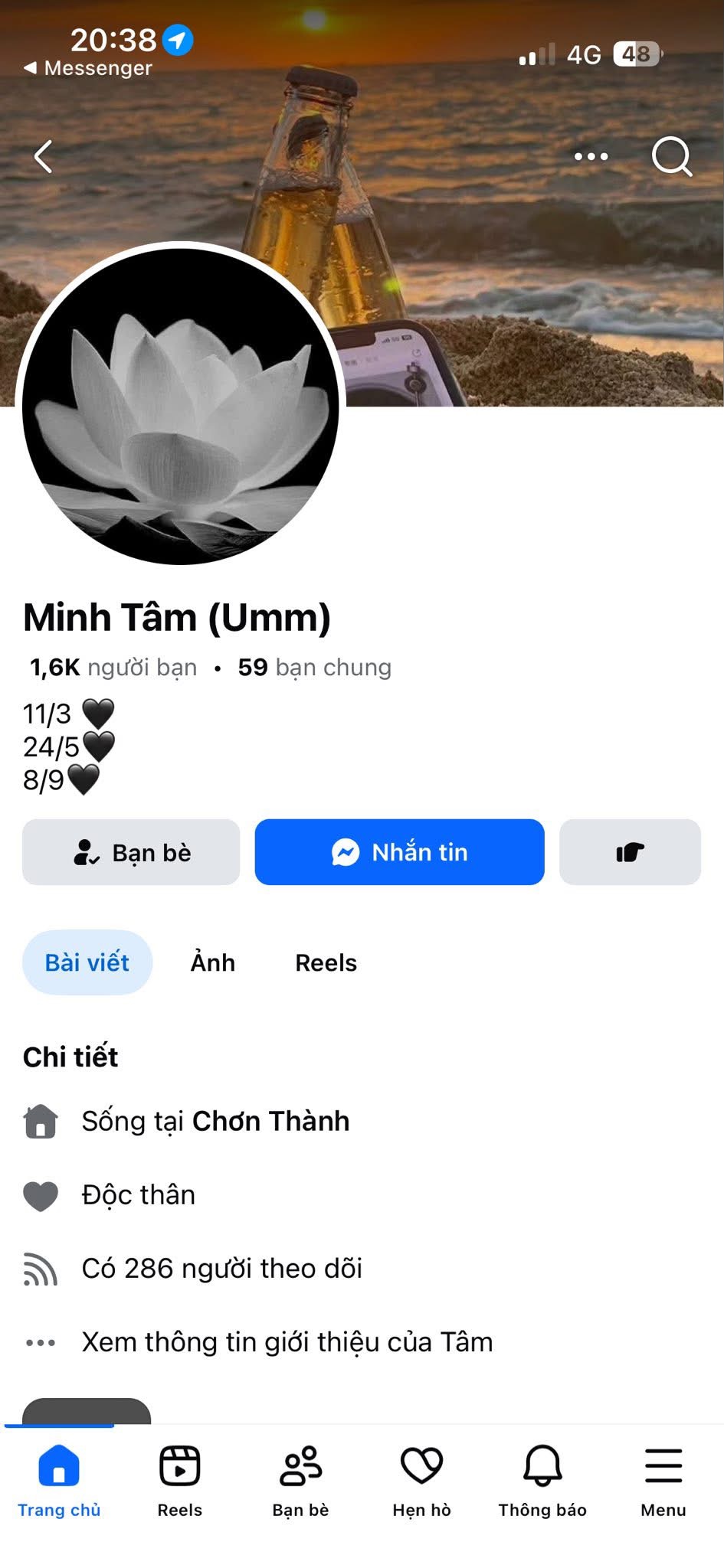
Task: Show the profile's Reels tab
Action: pos(326,962)
